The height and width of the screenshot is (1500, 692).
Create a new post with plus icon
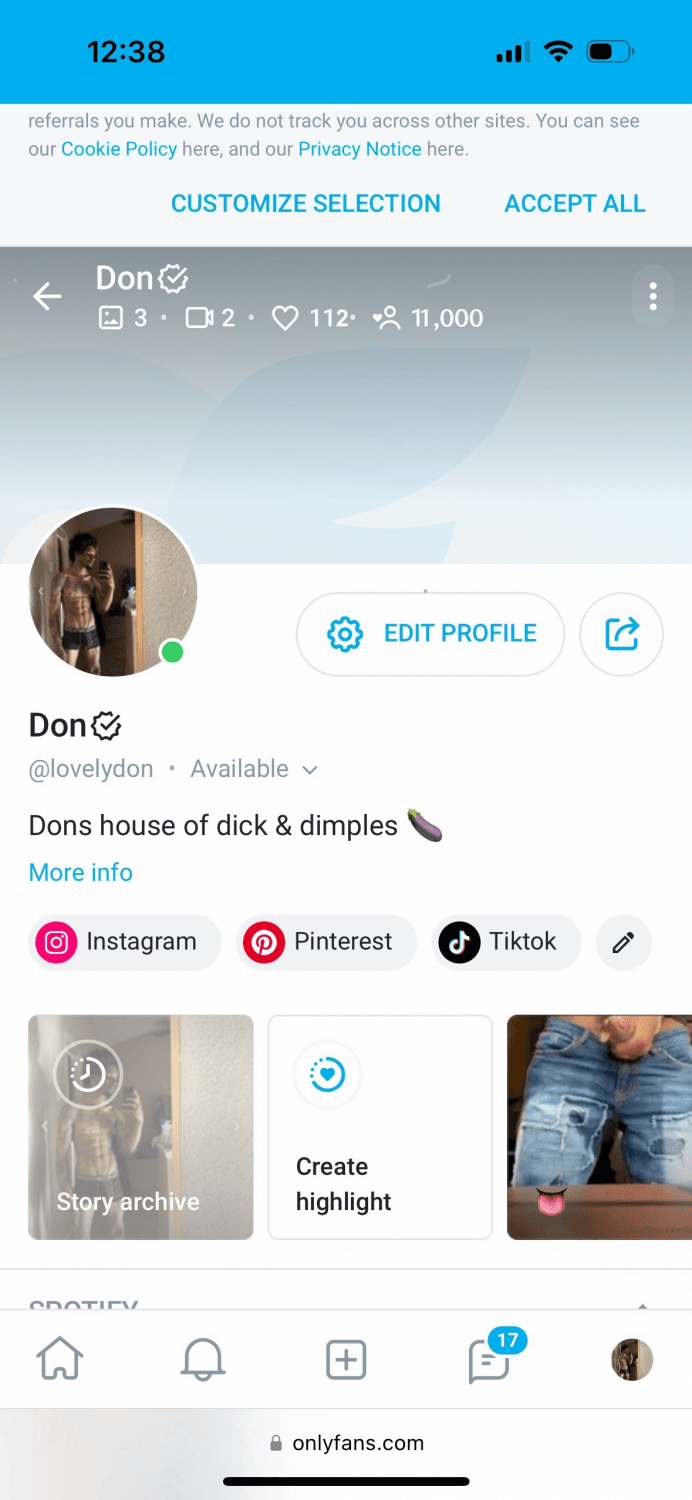point(346,1360)
